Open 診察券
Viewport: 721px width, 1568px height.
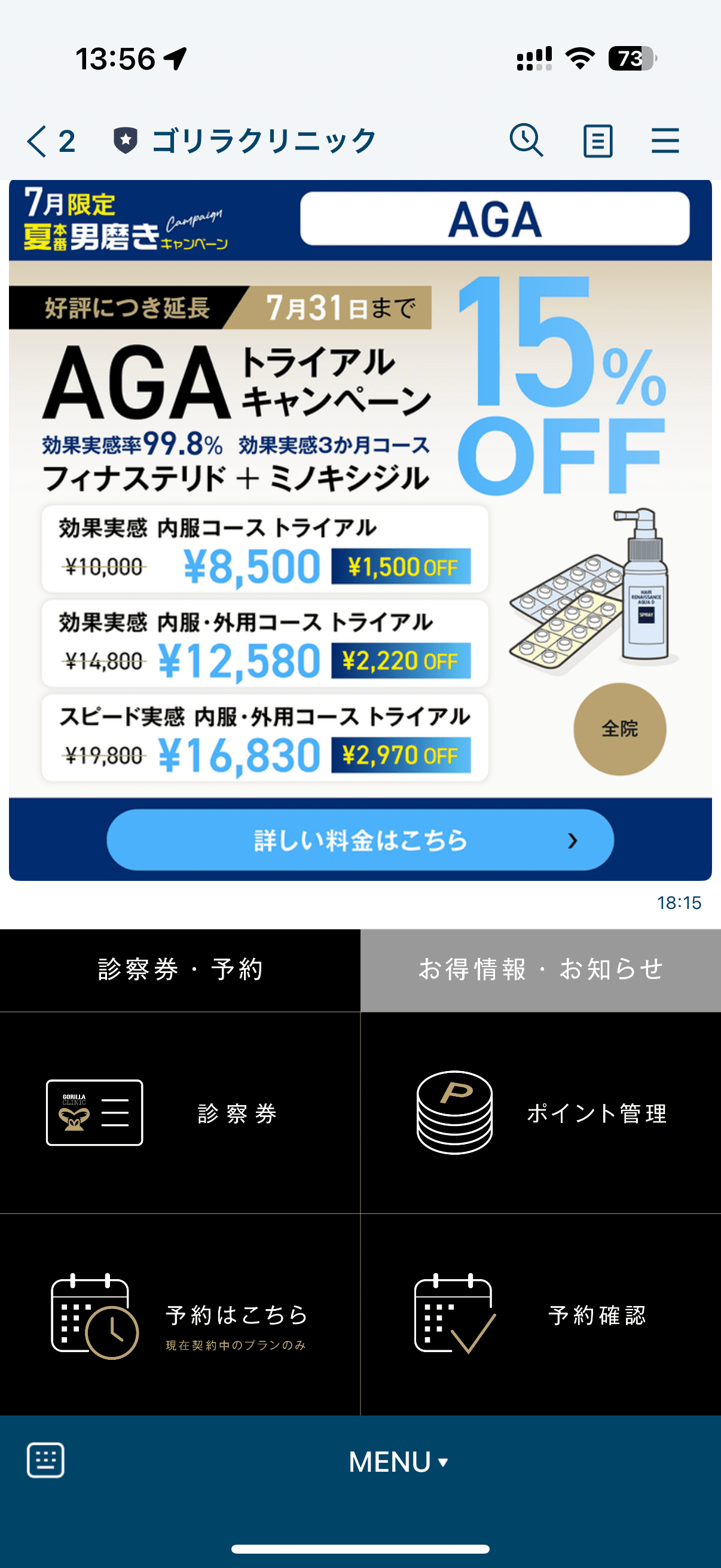pyautogui.click(x=180, y=1113)
